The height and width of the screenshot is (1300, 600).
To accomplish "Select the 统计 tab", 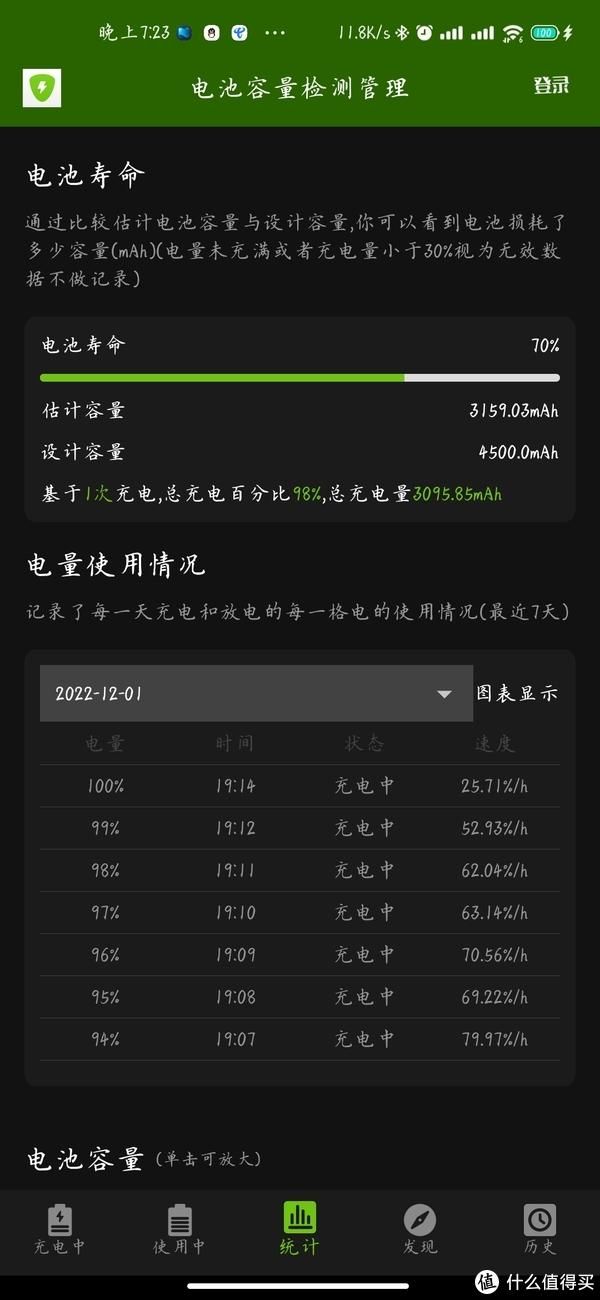I will click(300, 1229).
